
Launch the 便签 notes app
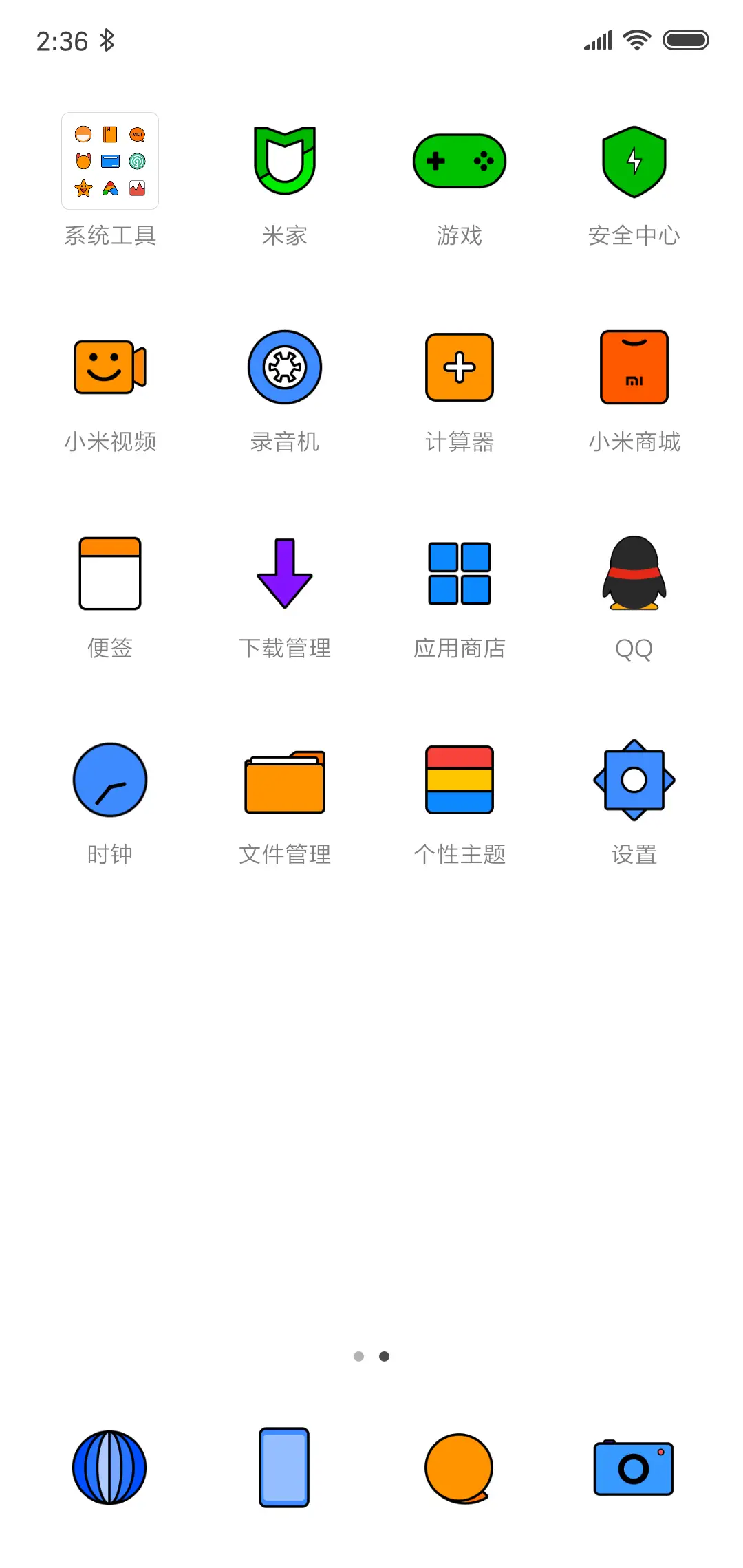click(109, 573)
